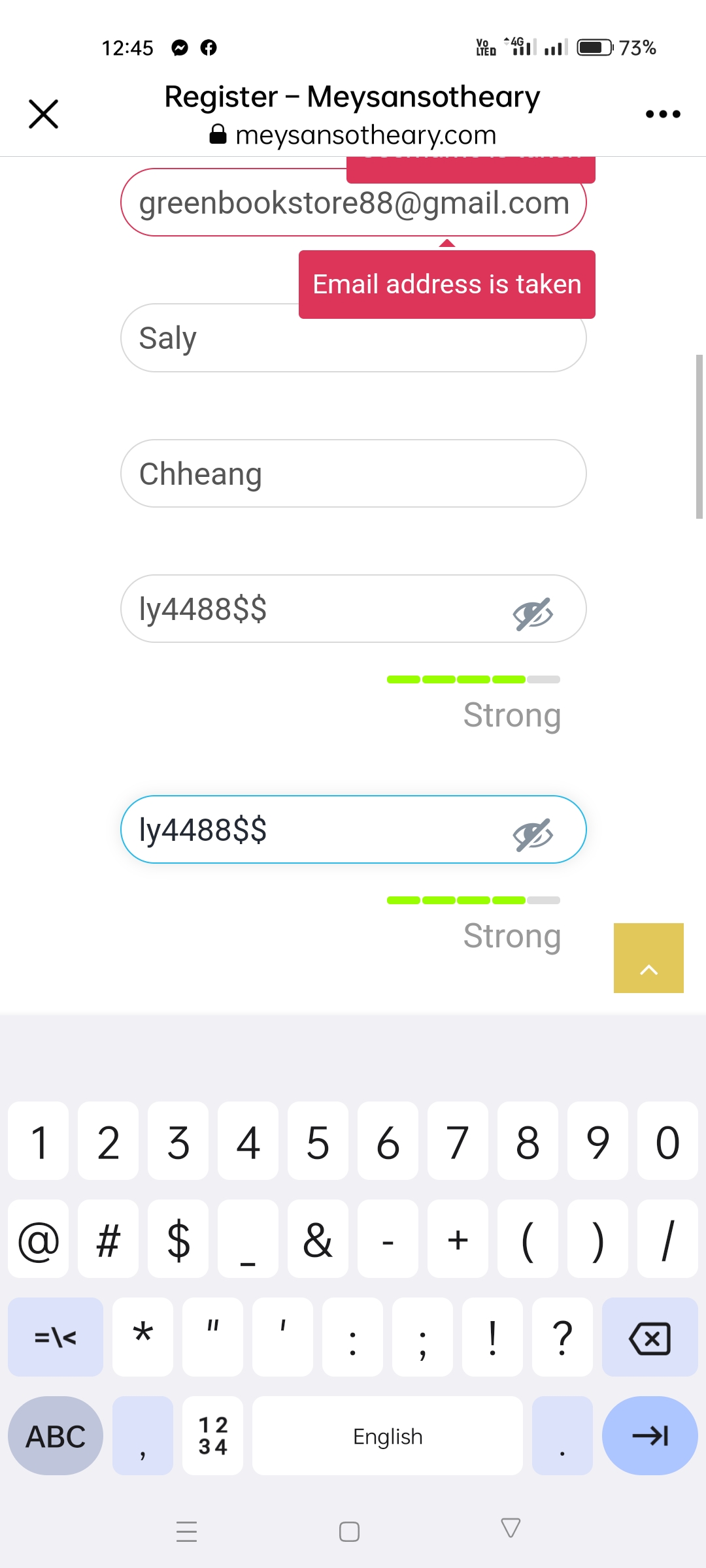
Task: Edit the greenbookstore88@gmail.com email field
Action: (x=353, y=203)
